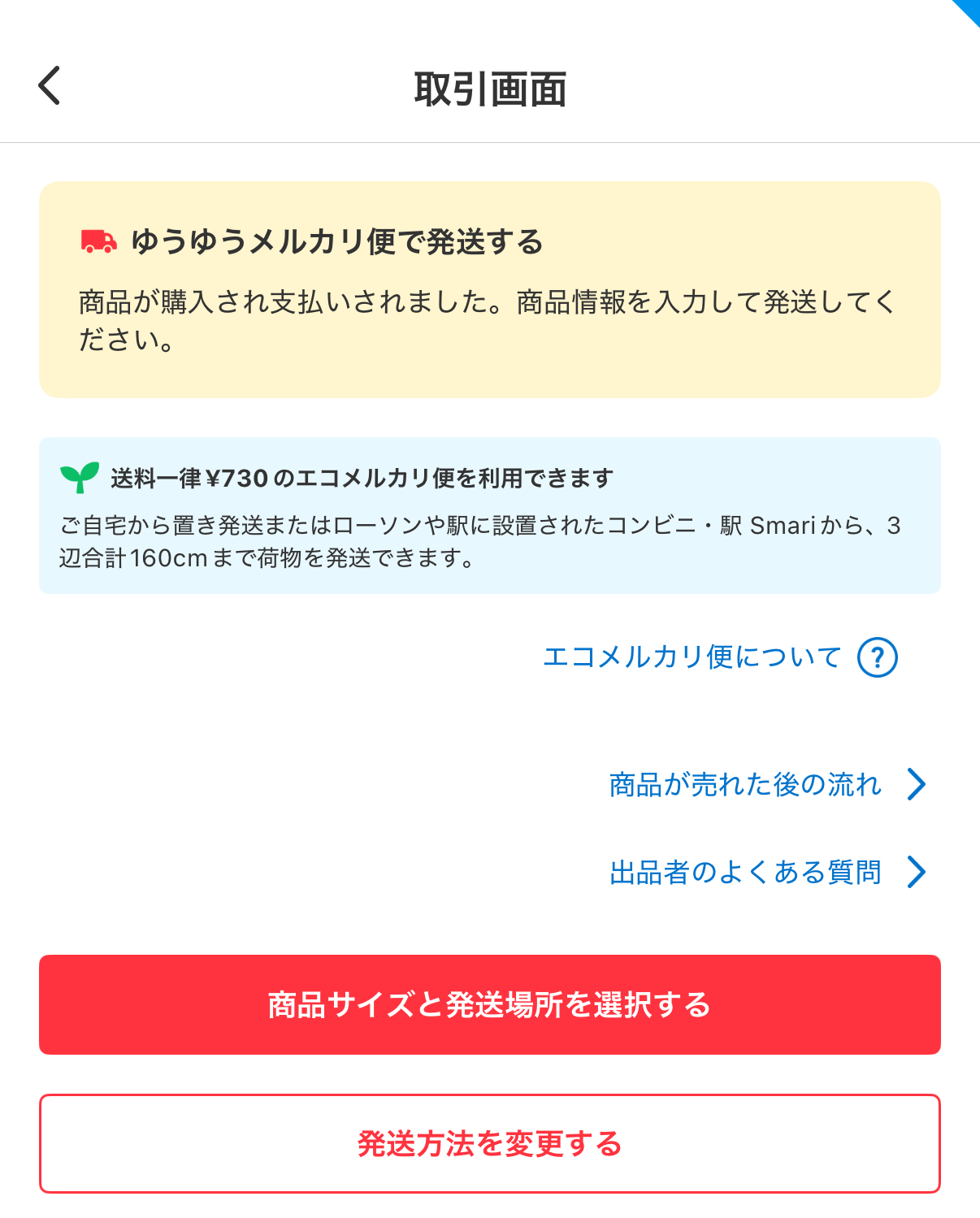Viewport: 980px width, 1218px height.
Task: Click the truck icon in the yellow banner
Action: pyautogui.click(x=98, y=241)
